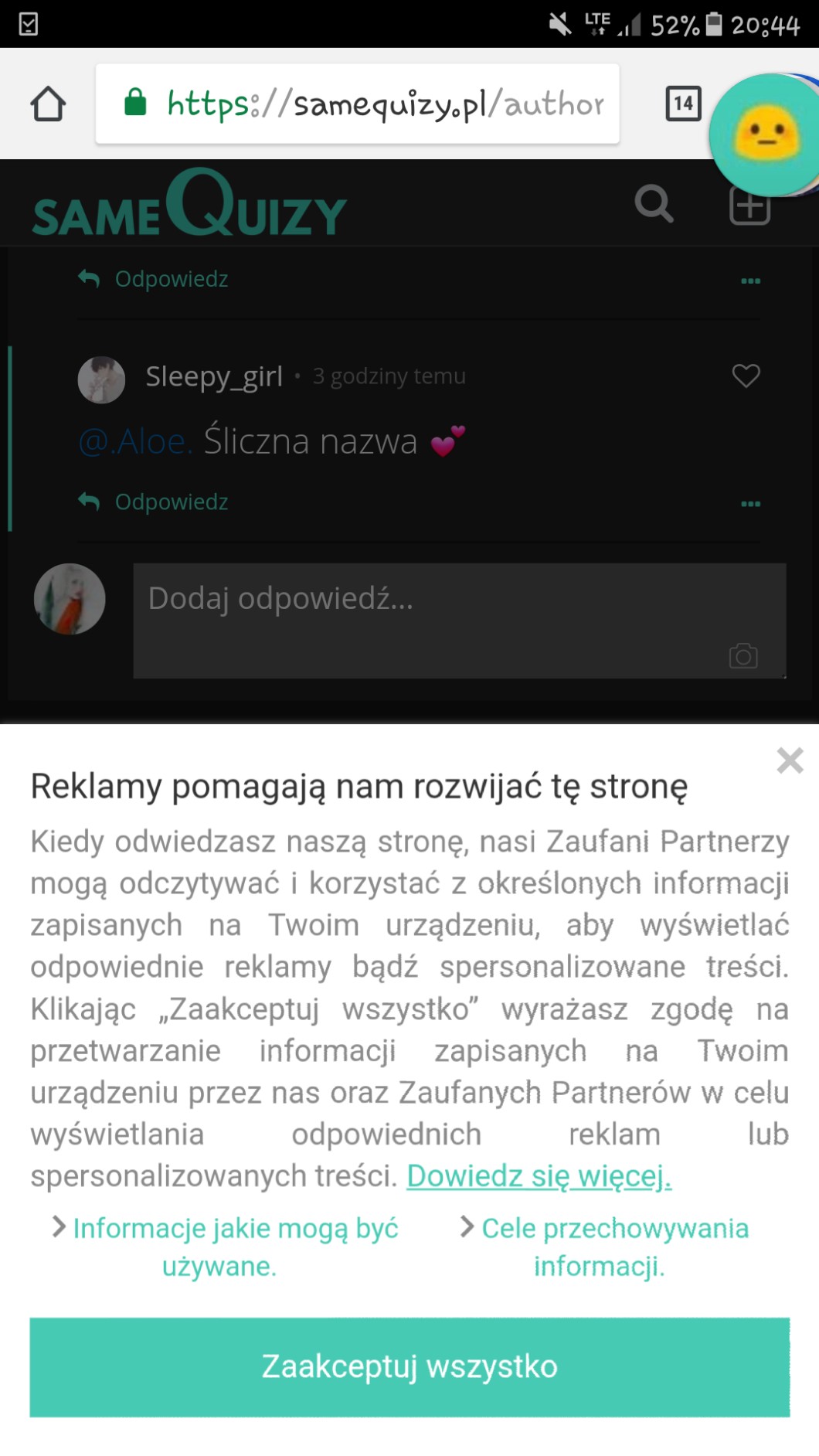819x1456 pixels.
Task: Tap the Zaakceptuj wszystko button
Action: point(409,1366)
